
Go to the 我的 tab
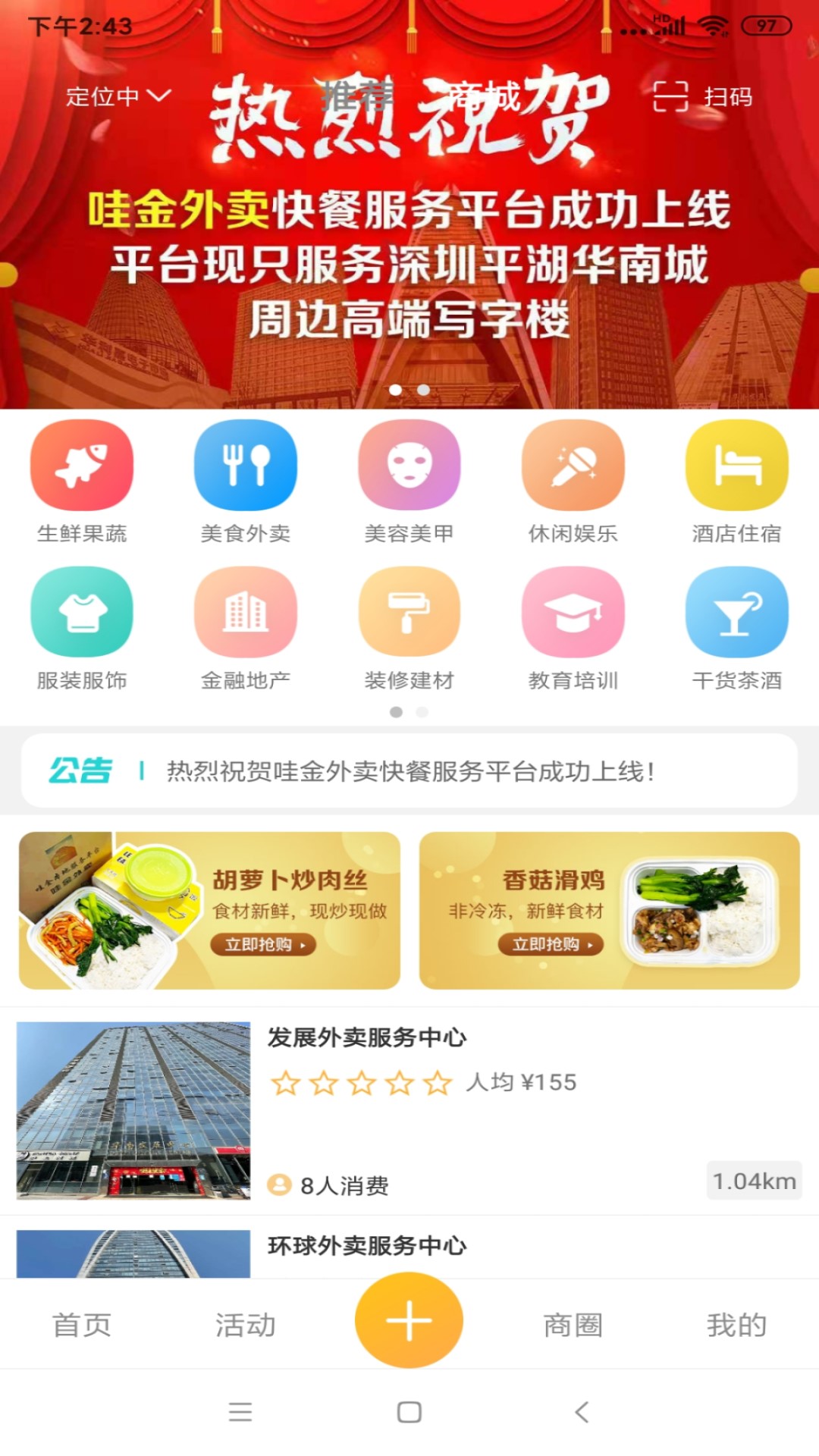pyautogui.click(x=736, y=1326)
